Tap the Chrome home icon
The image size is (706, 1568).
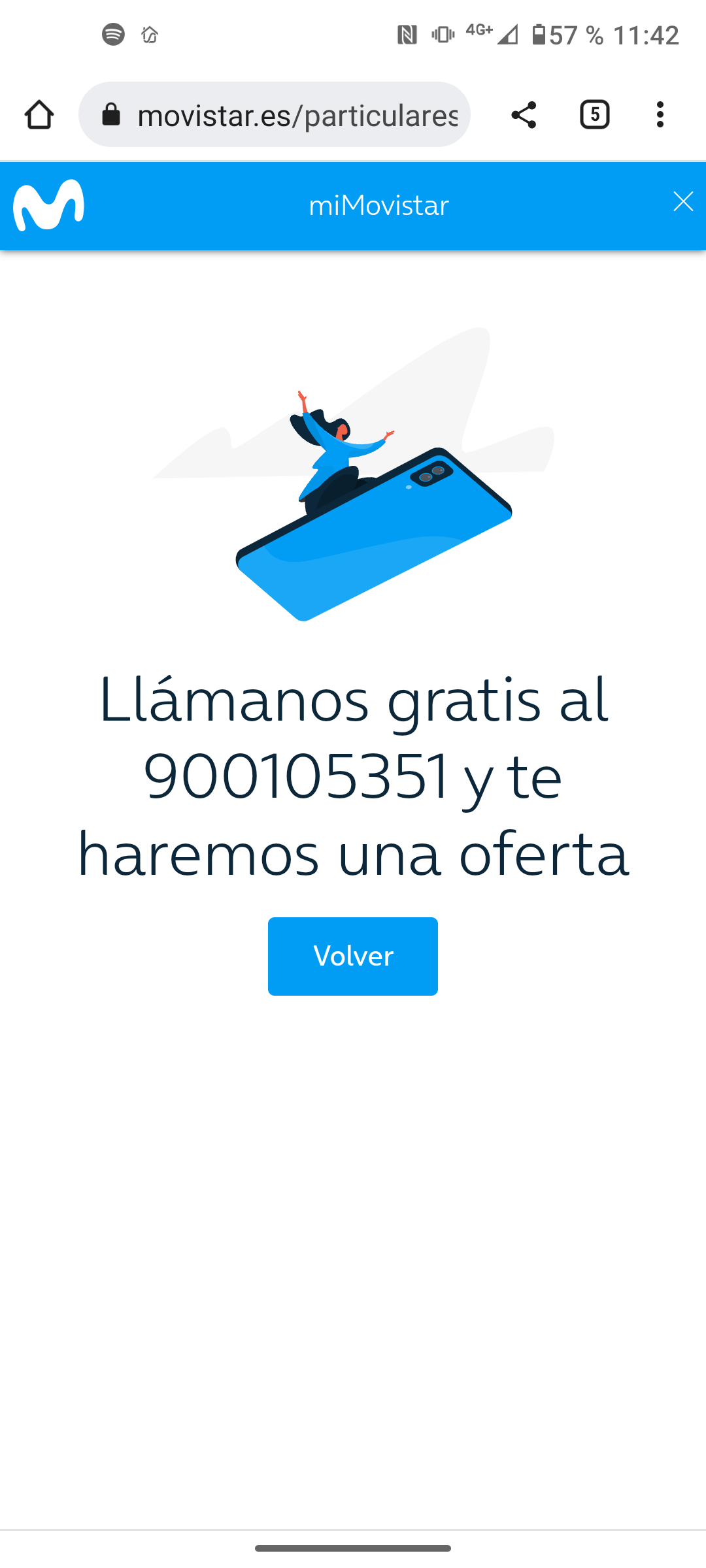(x=39, y=114)
